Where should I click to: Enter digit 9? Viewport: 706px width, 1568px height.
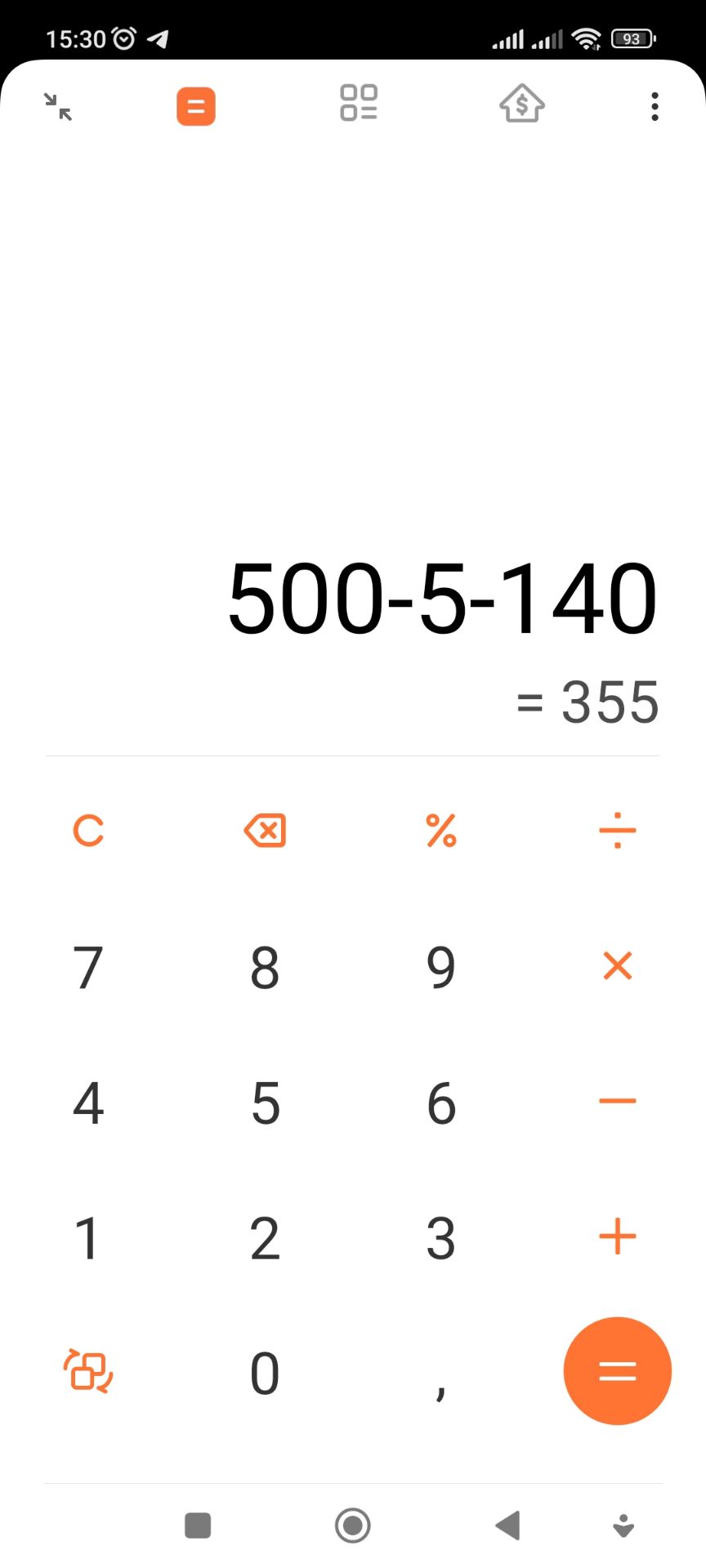click(x=441, y=968)
